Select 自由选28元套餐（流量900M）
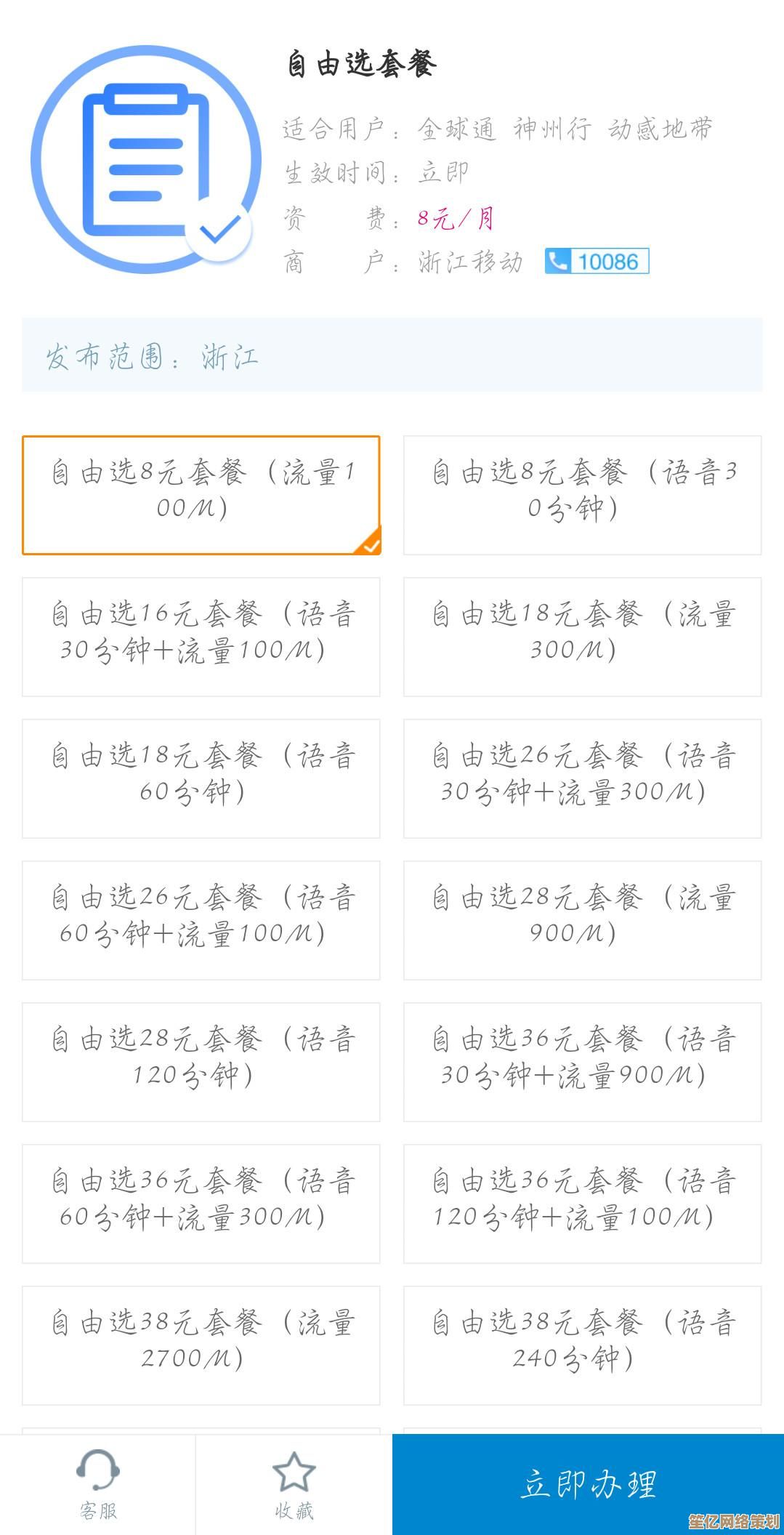784x1535 pixels. click(x=582, y=920)
